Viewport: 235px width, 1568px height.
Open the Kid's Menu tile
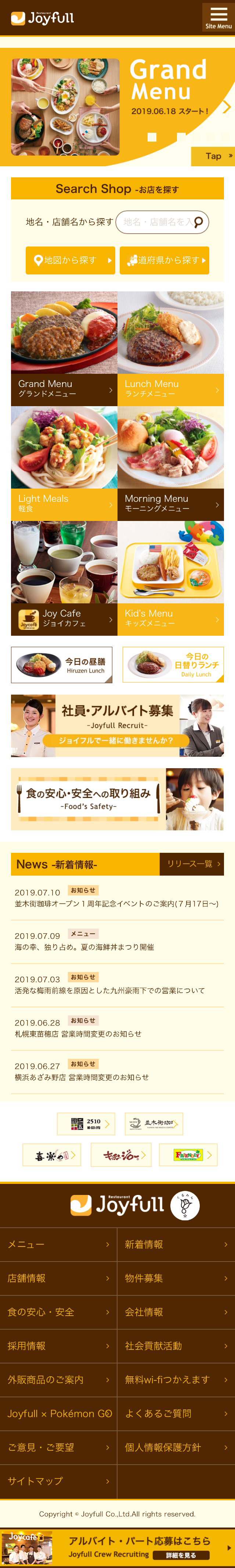tap(171, 578)
